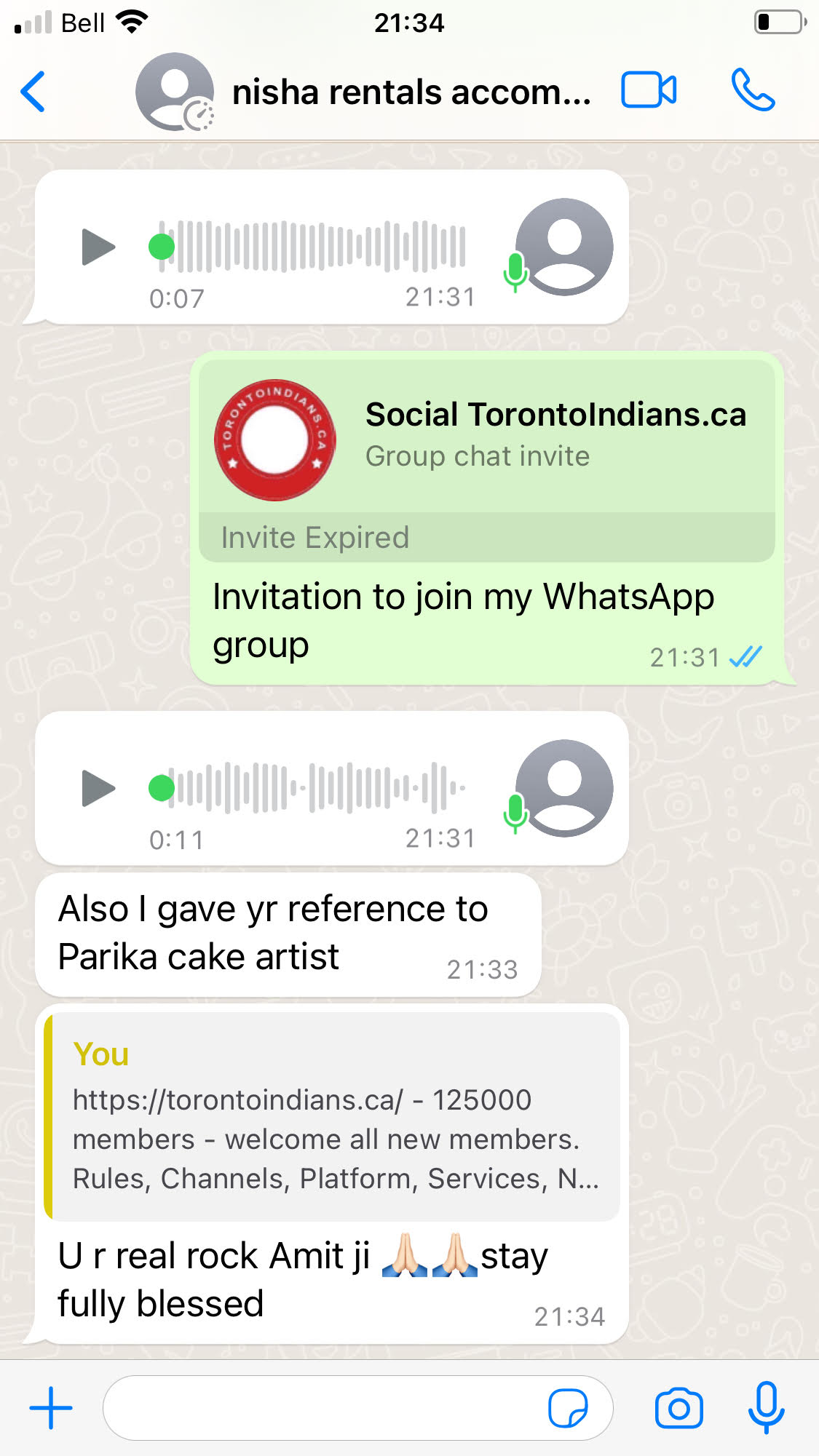Go back to the chat list
This screenshot has width=819, height=1456.
pyautogui.click(x=33, y=92)
